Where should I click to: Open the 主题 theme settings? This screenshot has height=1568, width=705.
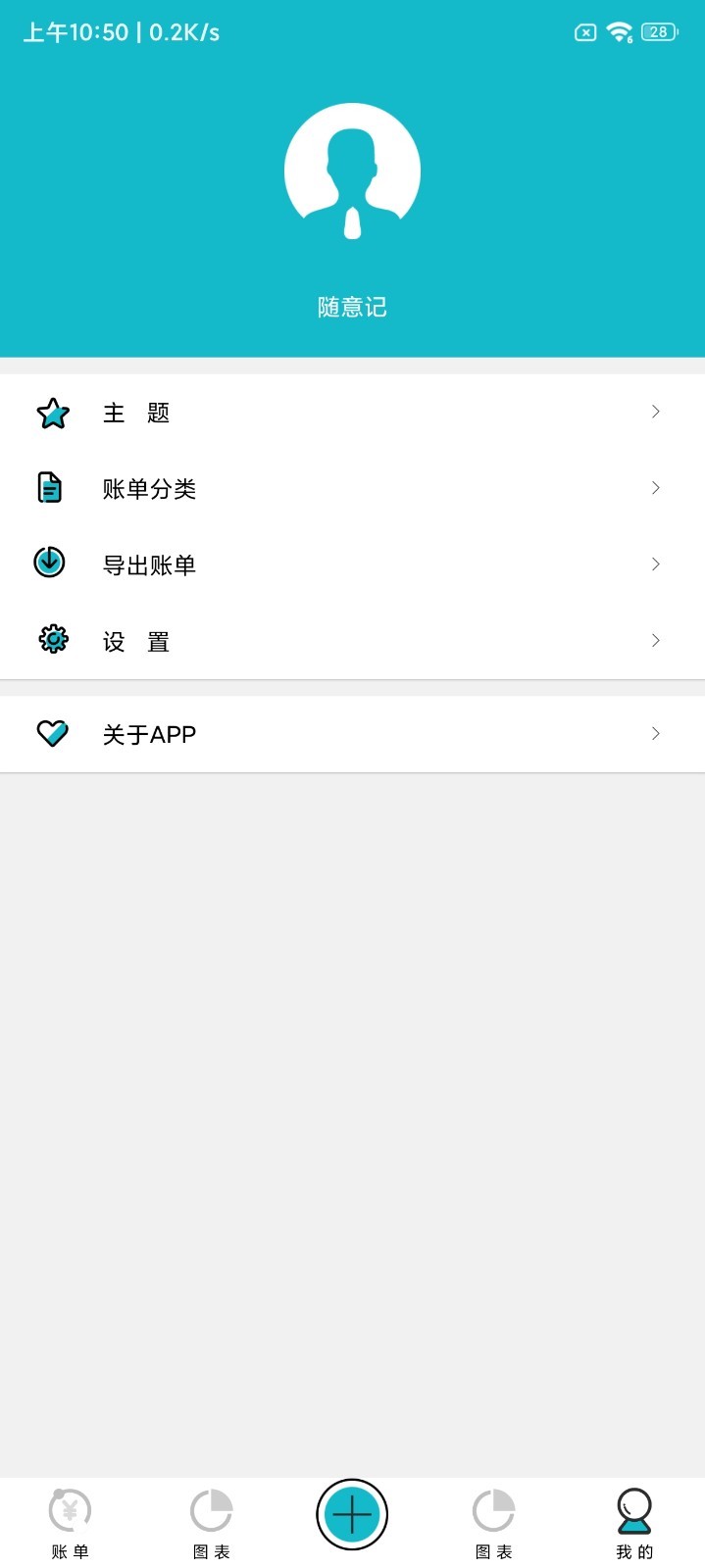[352, 413]
